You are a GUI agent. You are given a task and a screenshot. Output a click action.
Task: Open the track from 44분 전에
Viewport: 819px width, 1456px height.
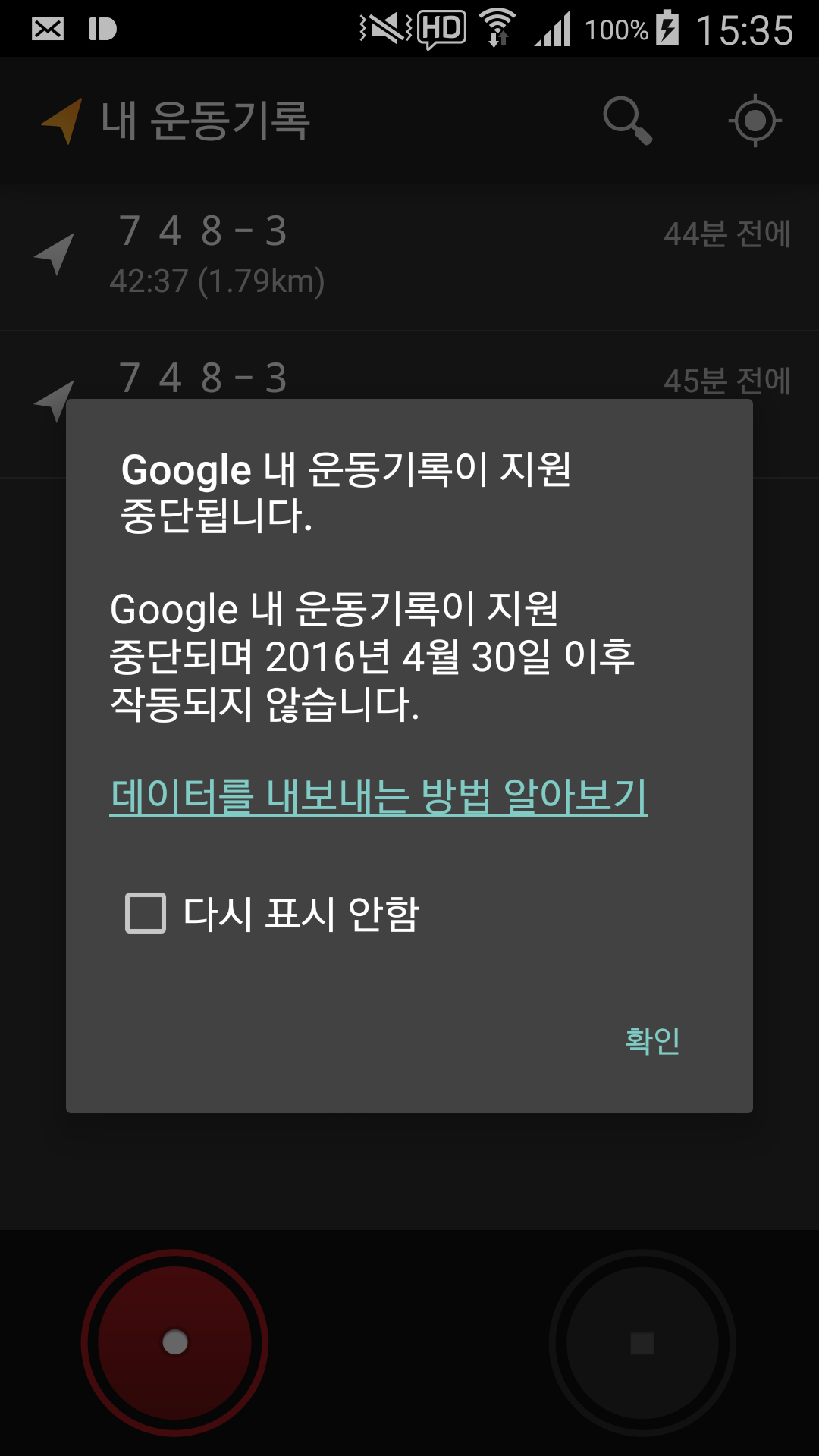(409, 256)
